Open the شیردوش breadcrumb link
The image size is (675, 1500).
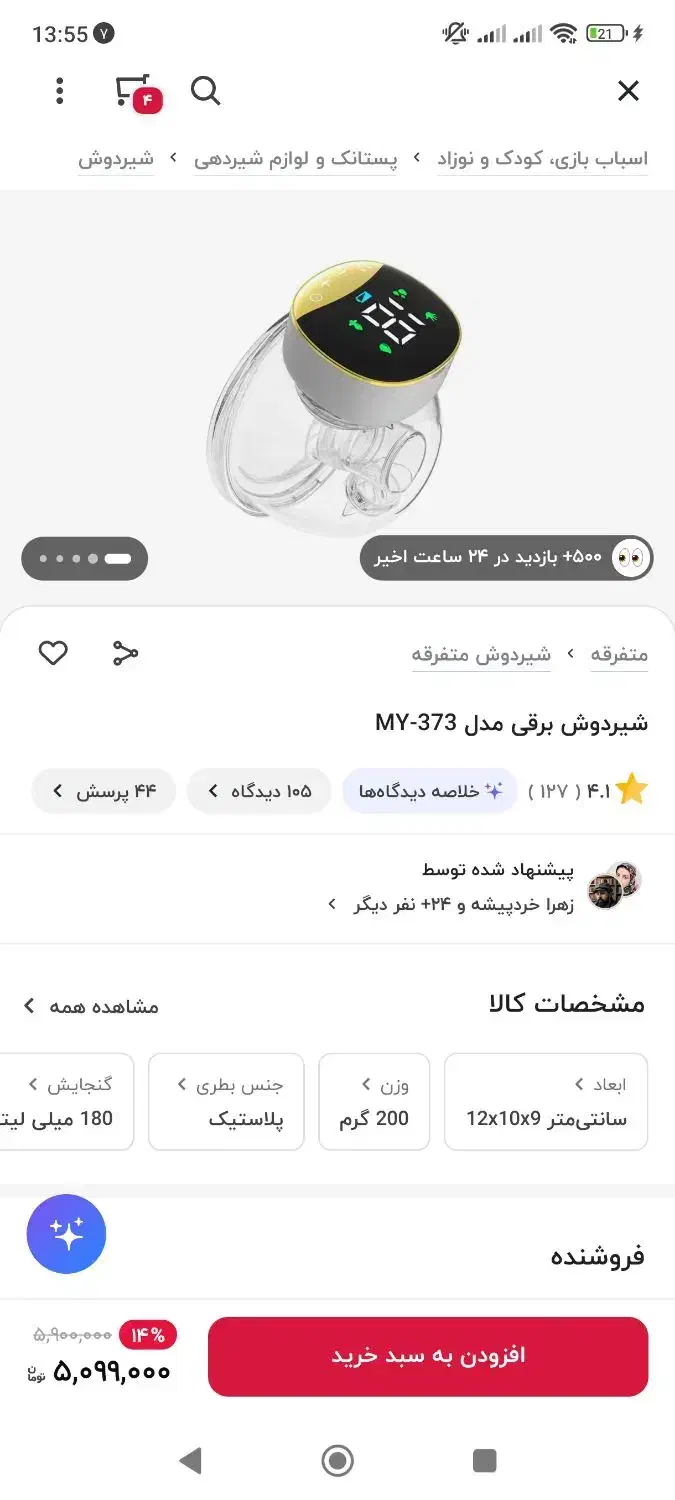116,159
